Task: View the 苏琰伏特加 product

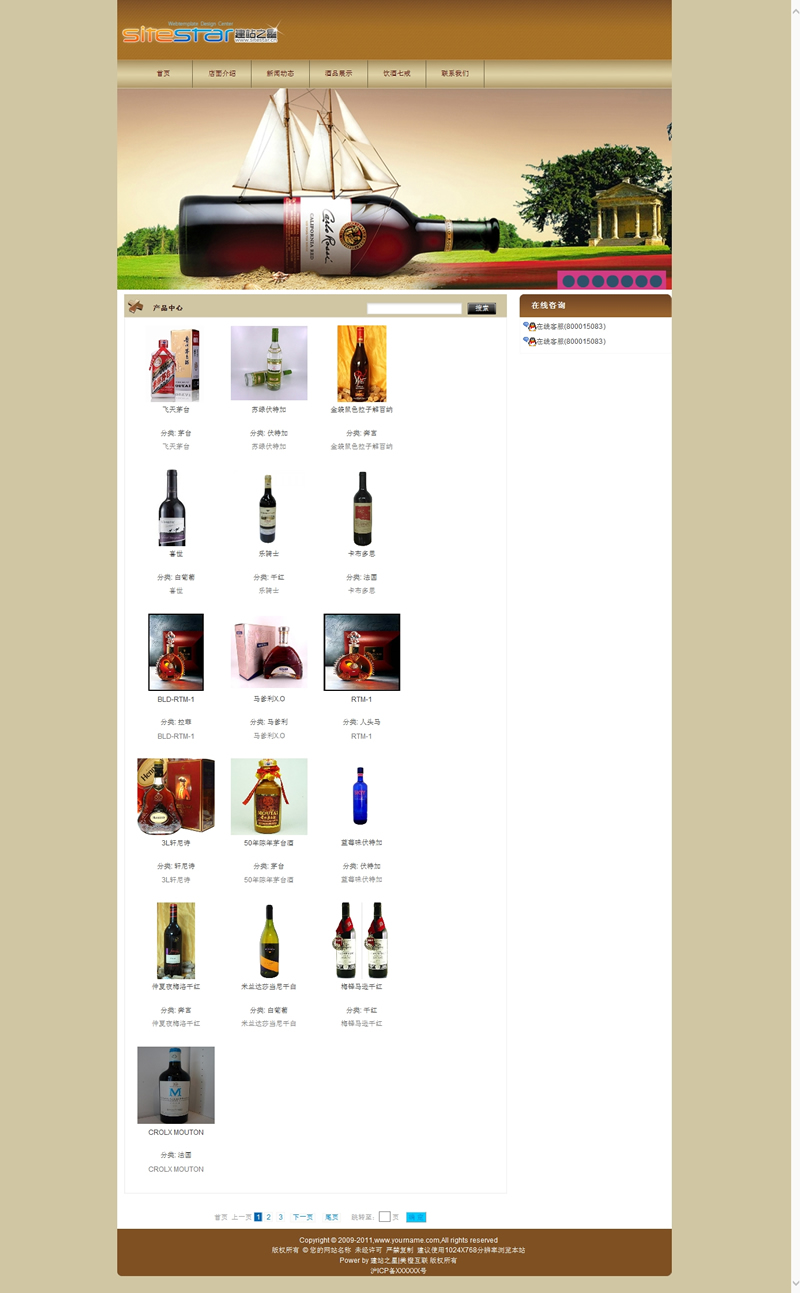Action: point(268,364)
